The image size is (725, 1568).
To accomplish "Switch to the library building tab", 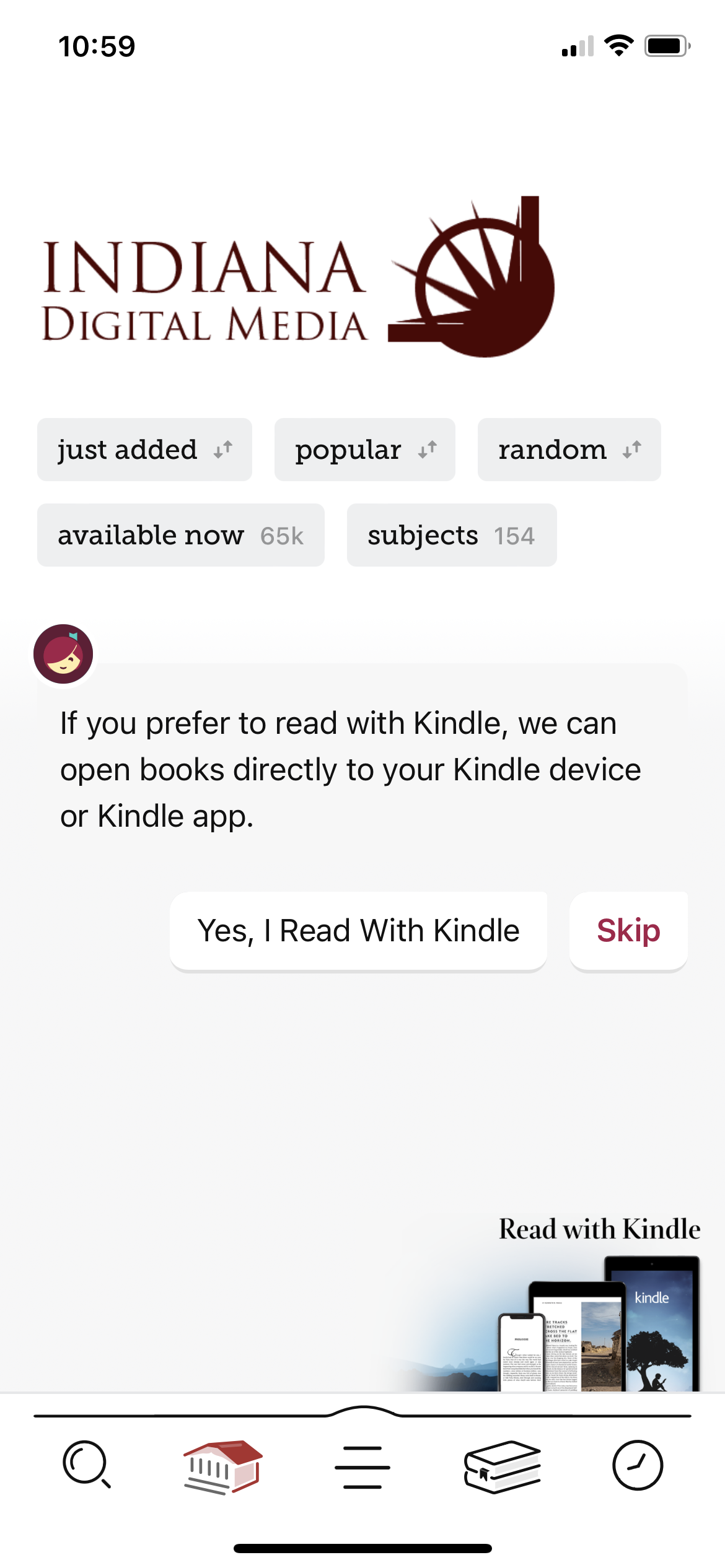I will 223,1466.
